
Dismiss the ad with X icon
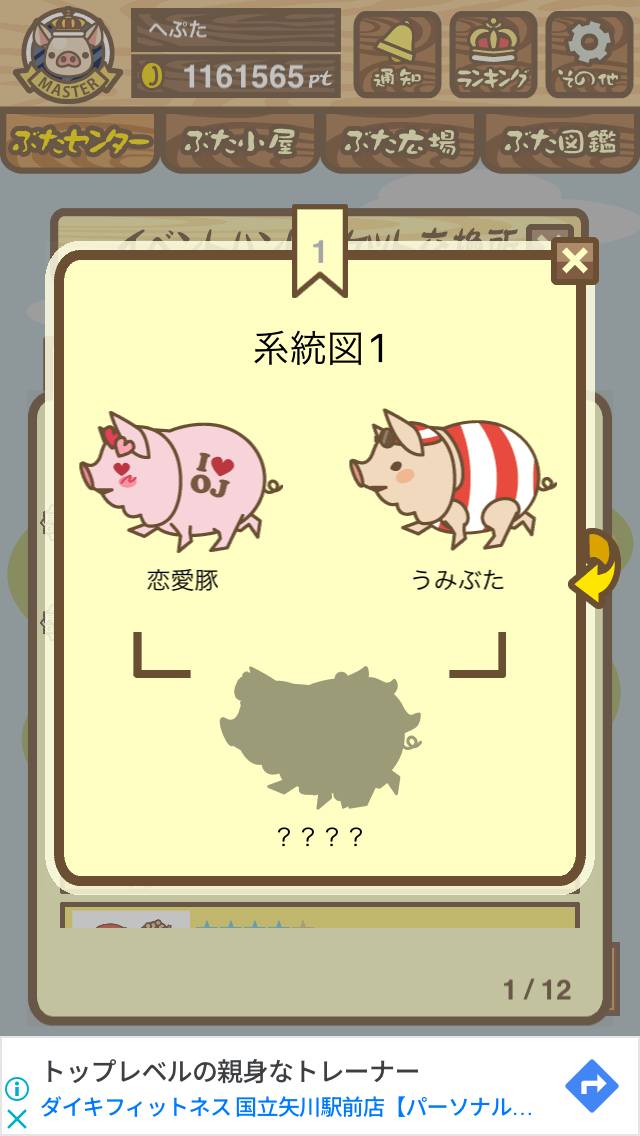click(x=16, y=1119)
